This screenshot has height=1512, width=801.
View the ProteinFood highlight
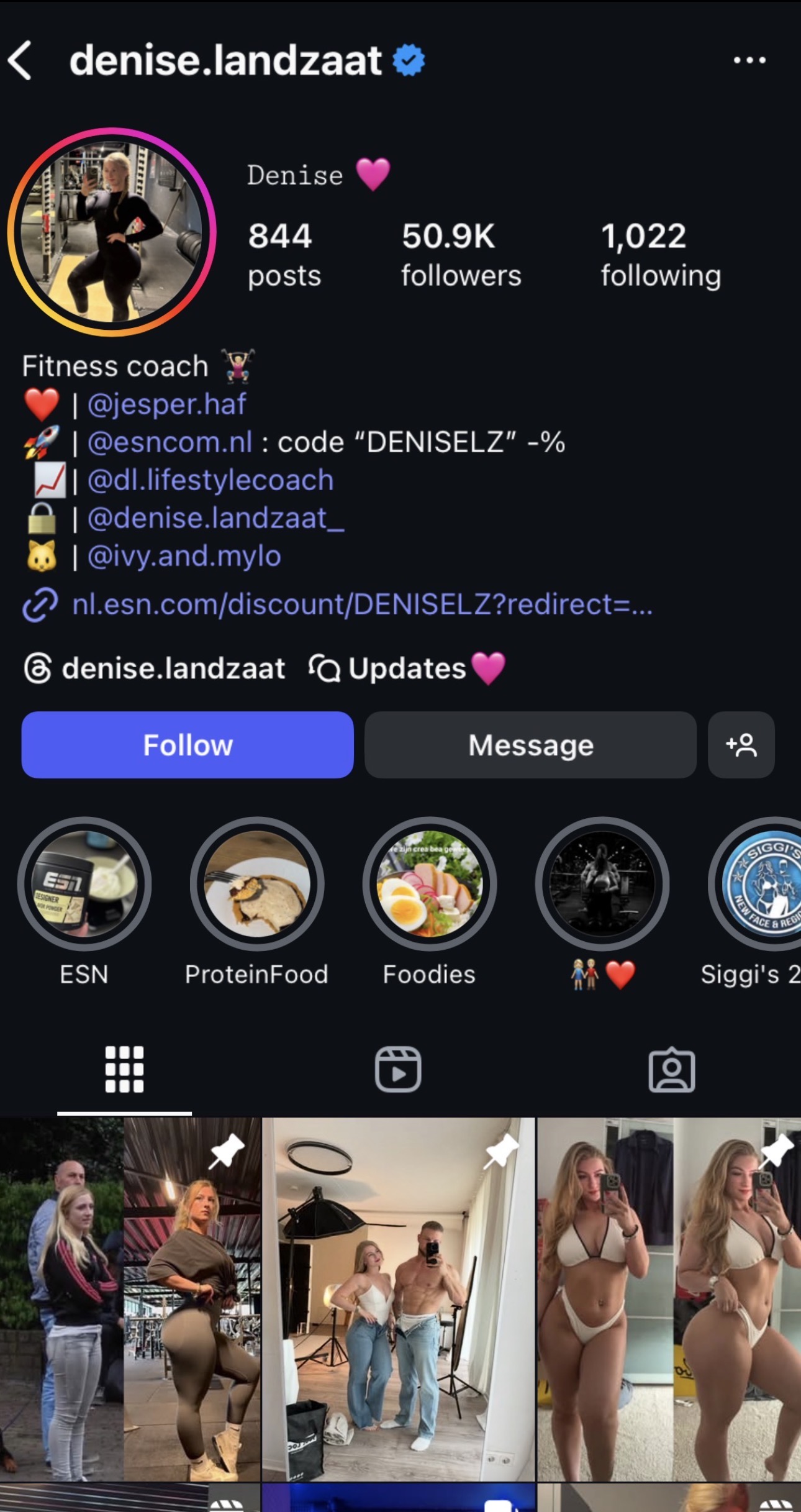click(x=256, y=884)
